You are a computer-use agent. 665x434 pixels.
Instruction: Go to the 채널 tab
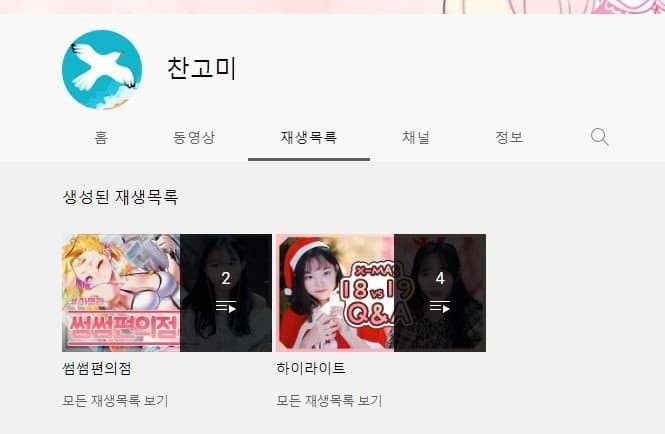tap(416, 137)
